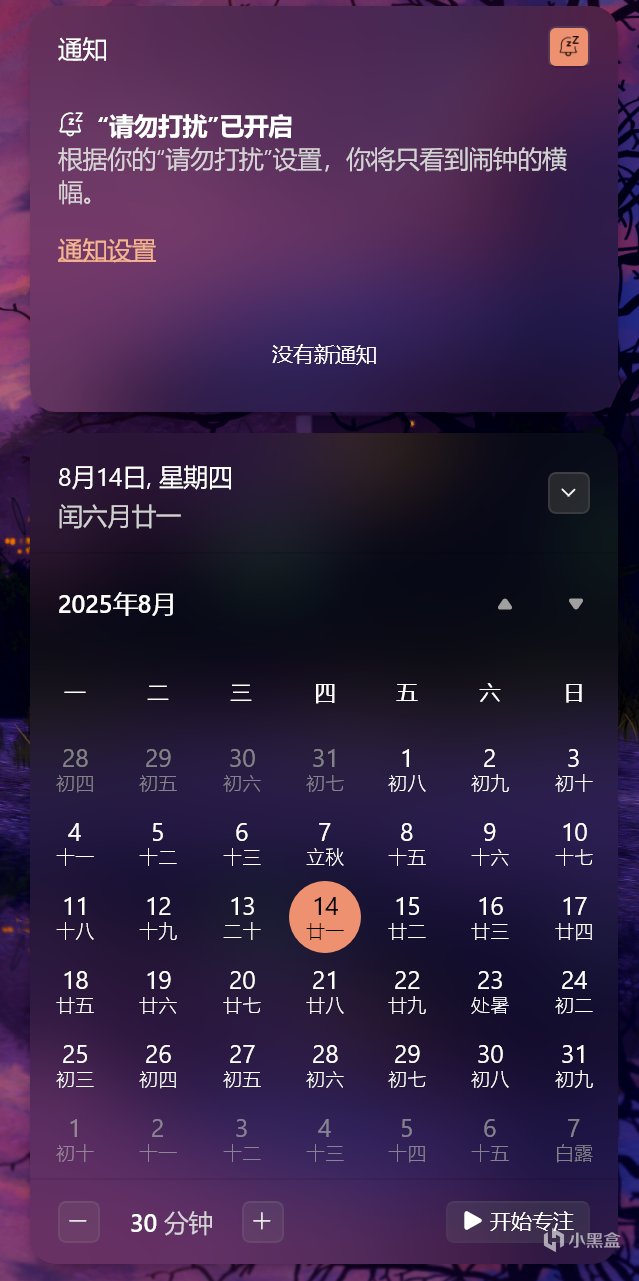Open the 通知设置 link
This screenshot has width=639, height=1281.
pyautogui.click(x=107, y=250)
